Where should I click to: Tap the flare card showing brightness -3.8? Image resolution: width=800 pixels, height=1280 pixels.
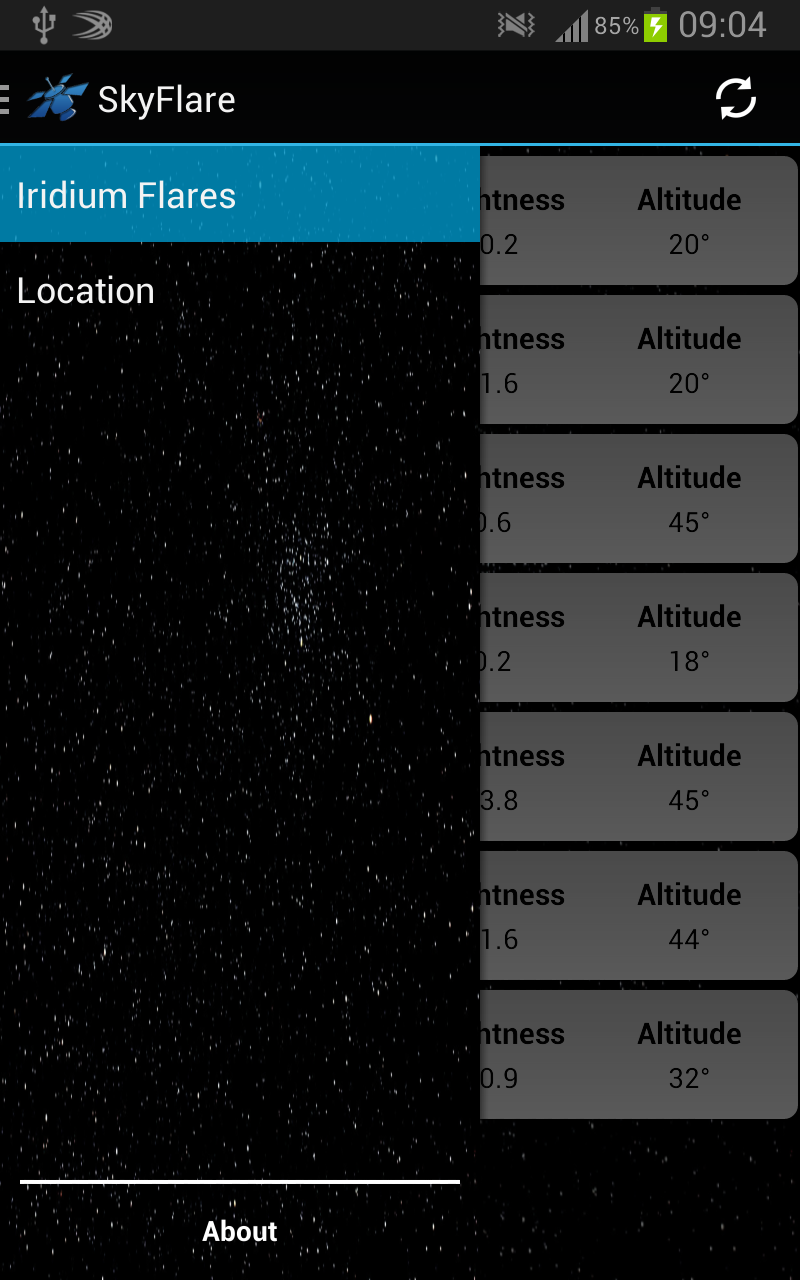tap(640, 776)
